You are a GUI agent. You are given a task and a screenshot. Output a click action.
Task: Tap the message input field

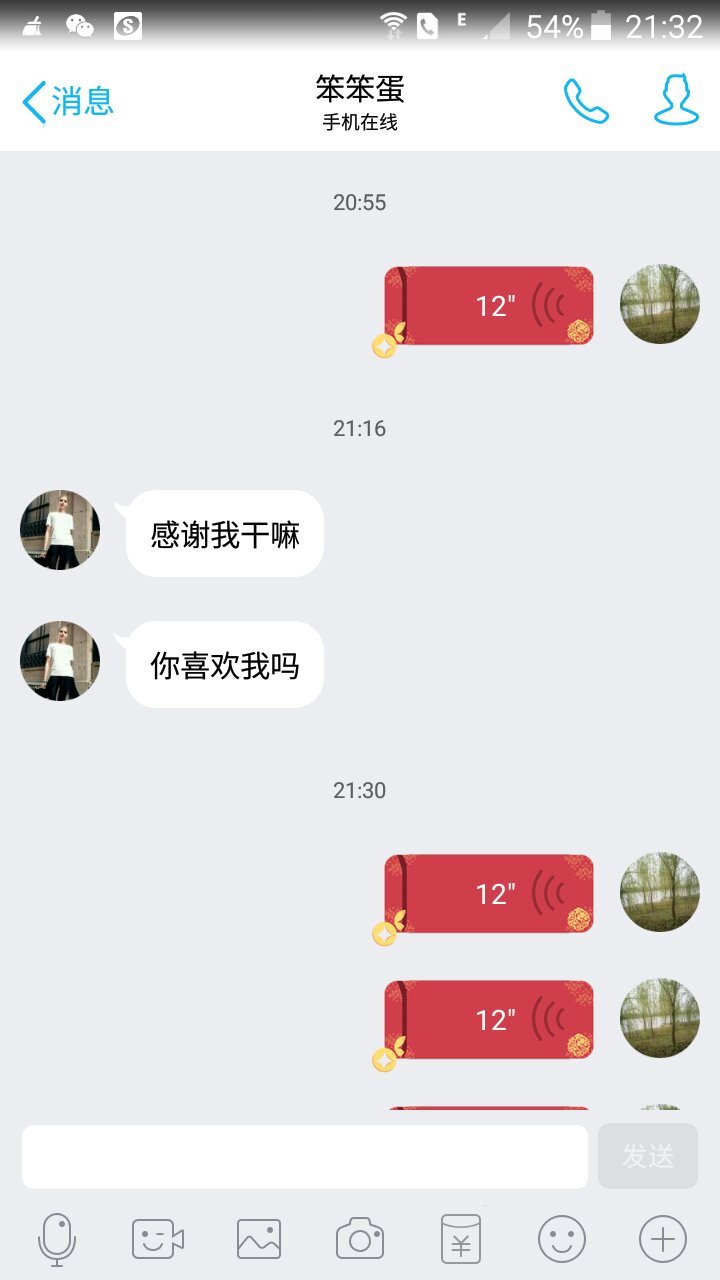(x=304, y=1157)
